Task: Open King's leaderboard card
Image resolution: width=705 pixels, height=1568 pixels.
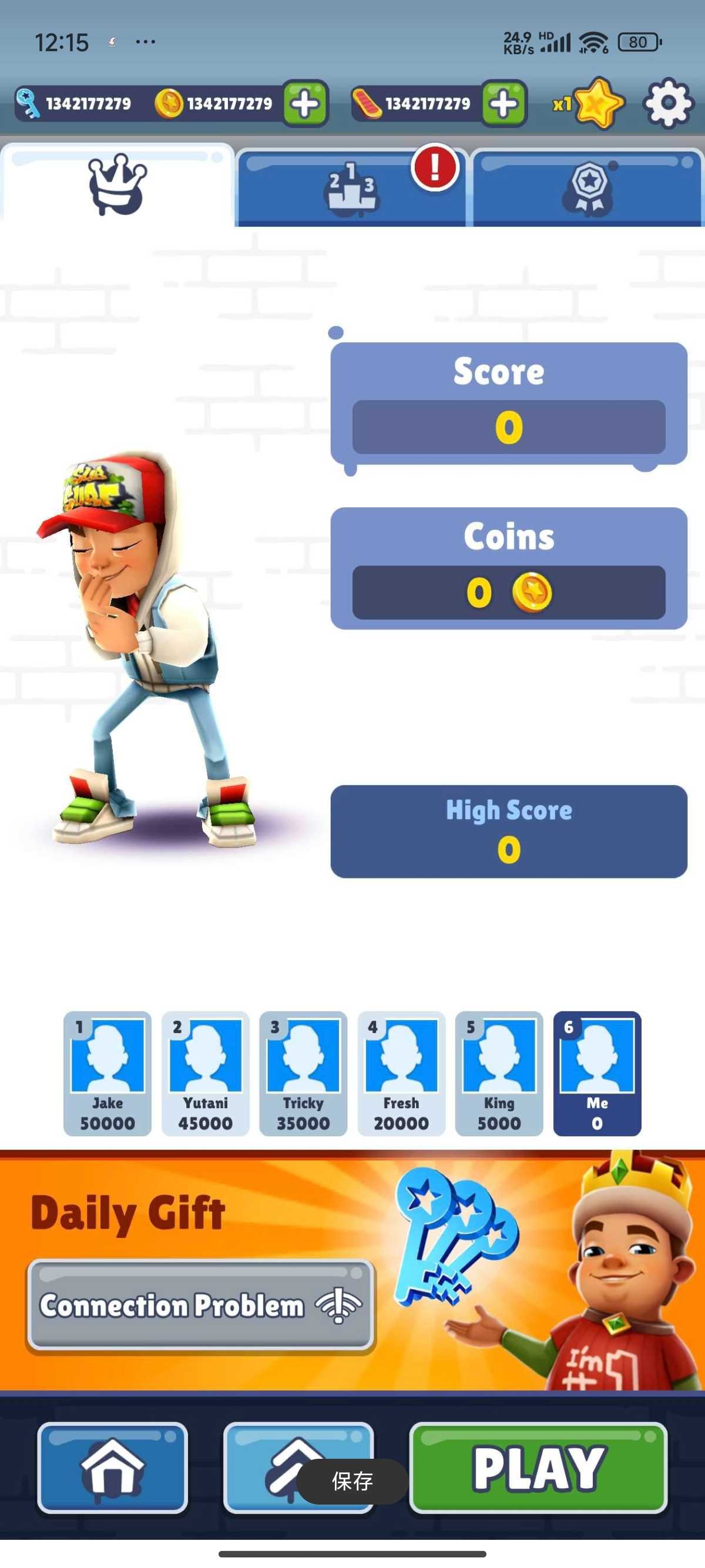Action: (499, 1073)
